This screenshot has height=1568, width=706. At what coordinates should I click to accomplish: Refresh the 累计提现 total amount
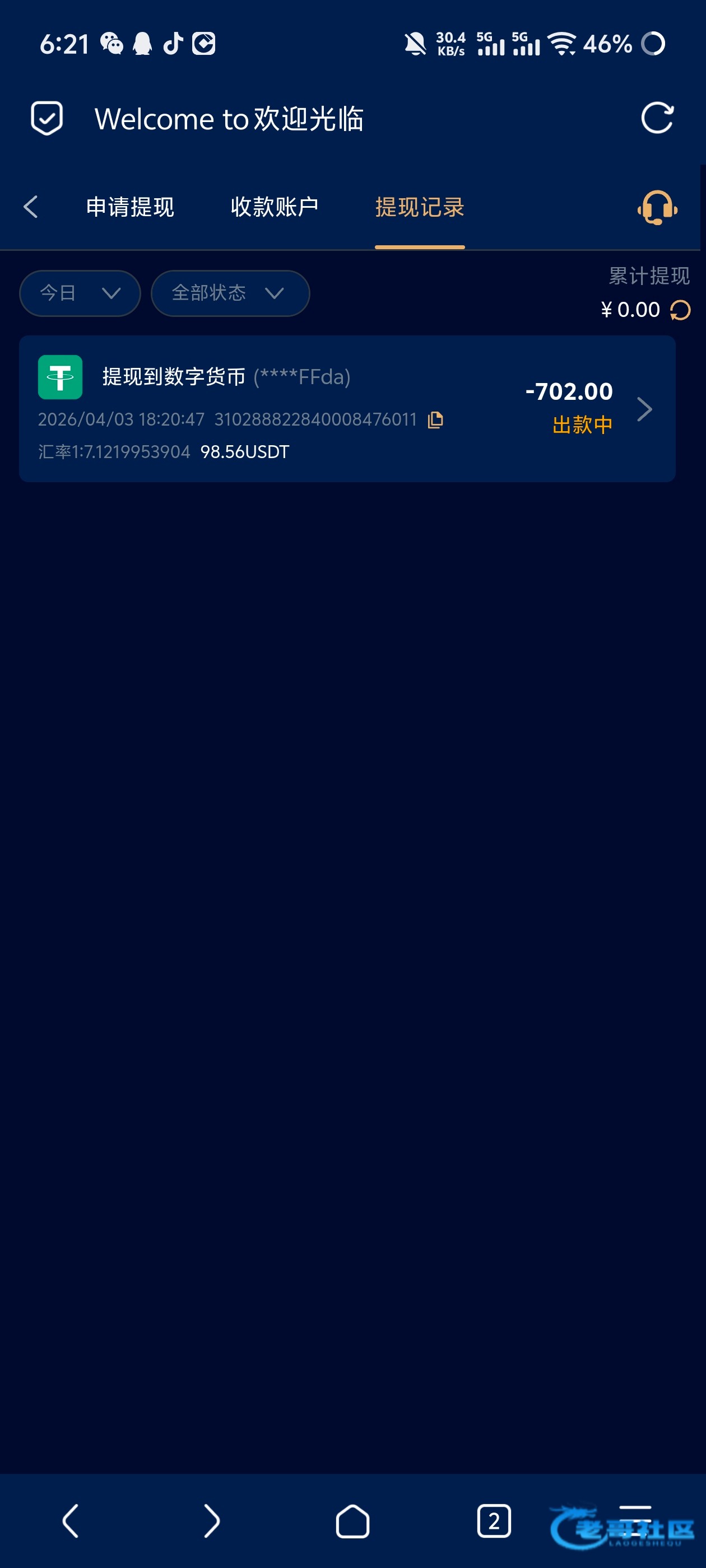pyautogui.click(x=680, y=310)
